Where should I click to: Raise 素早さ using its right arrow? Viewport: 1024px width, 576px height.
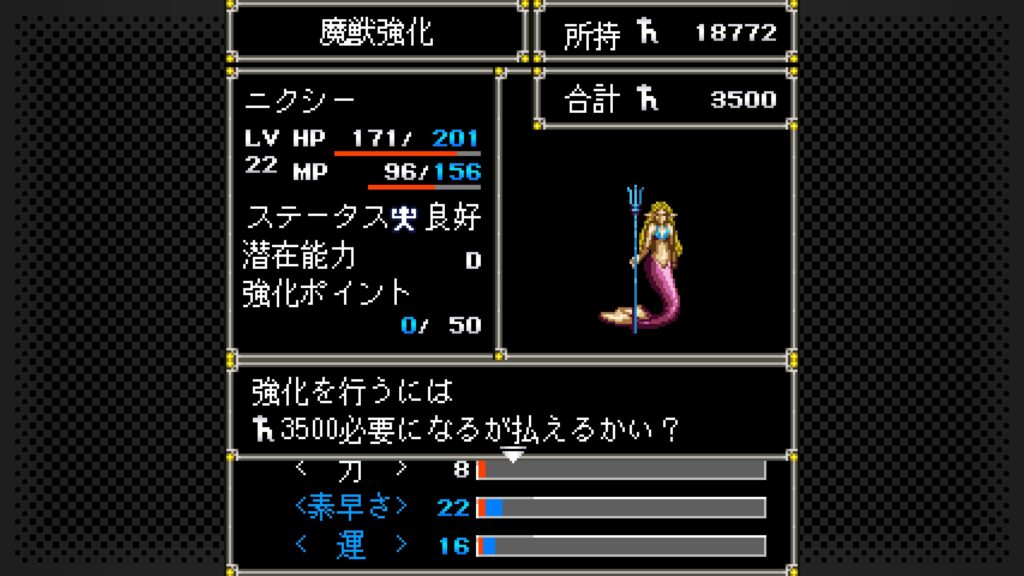click(403, 507)
